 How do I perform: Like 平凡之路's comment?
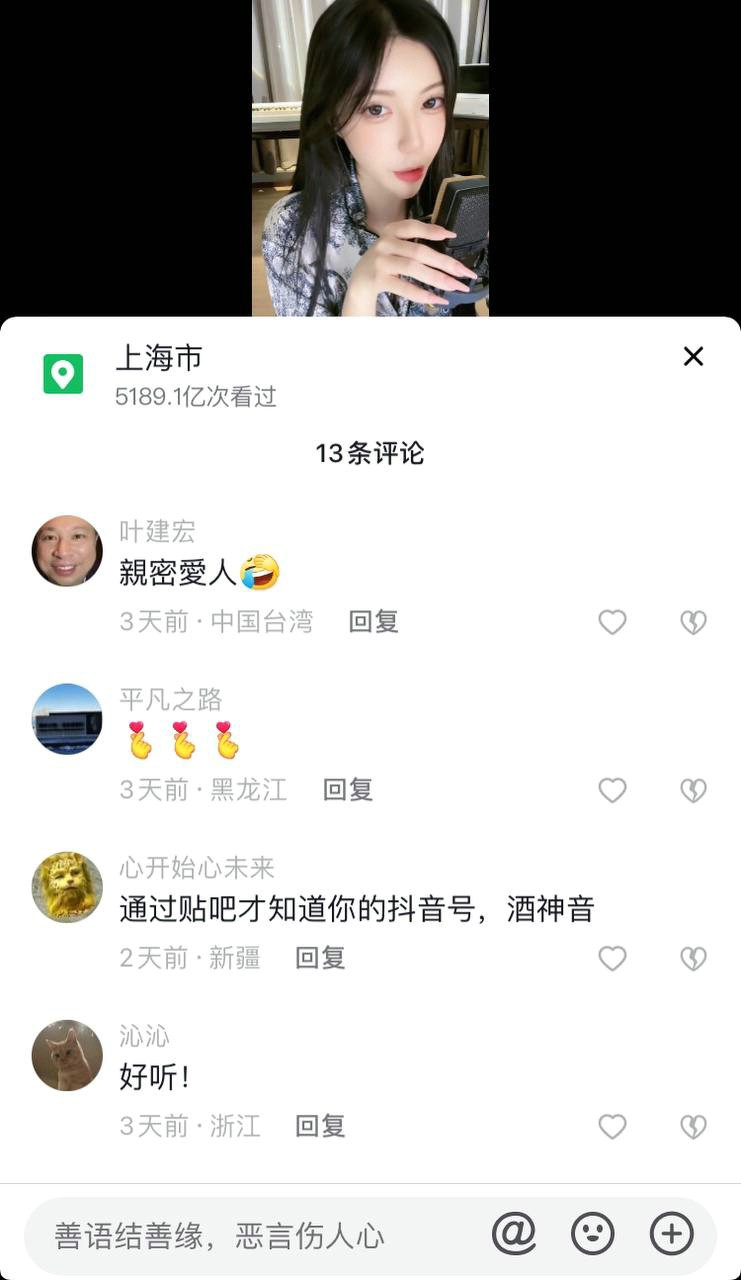[612, 790]
